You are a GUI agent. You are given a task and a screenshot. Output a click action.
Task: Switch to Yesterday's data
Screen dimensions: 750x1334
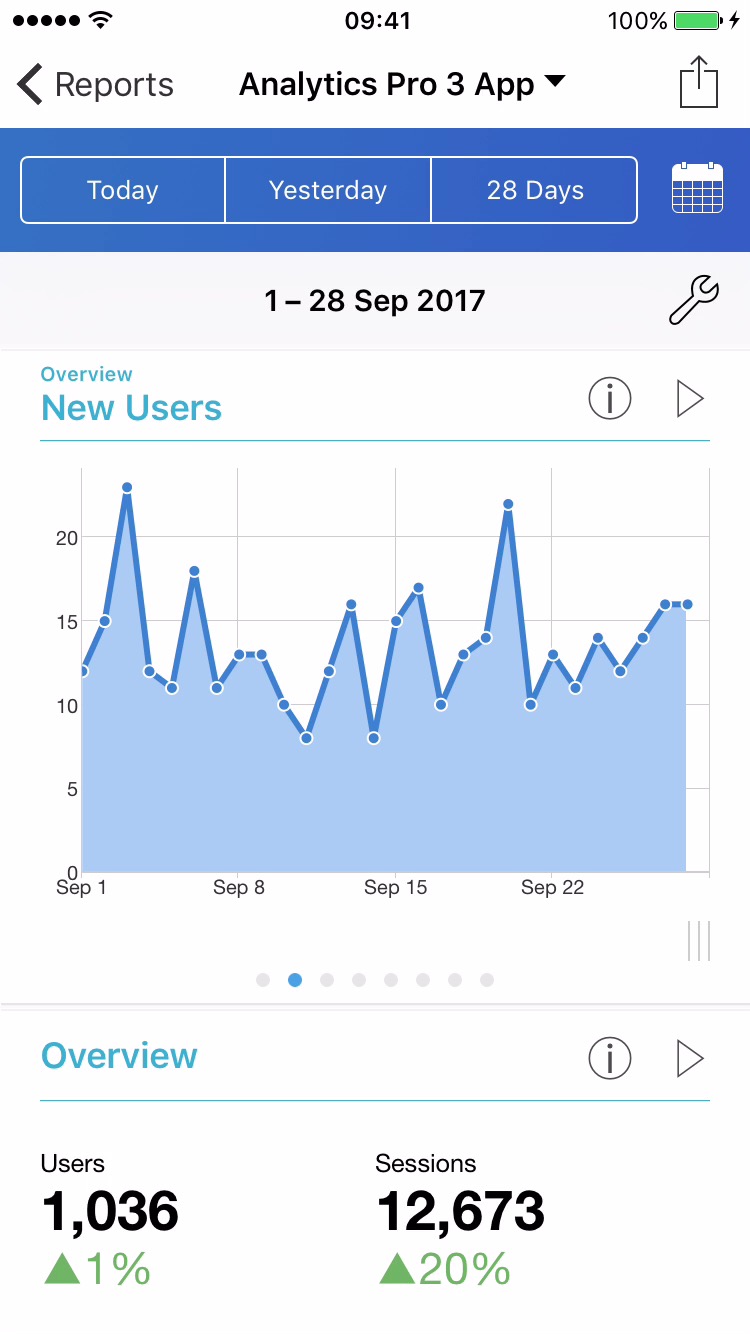coord(328,190)
